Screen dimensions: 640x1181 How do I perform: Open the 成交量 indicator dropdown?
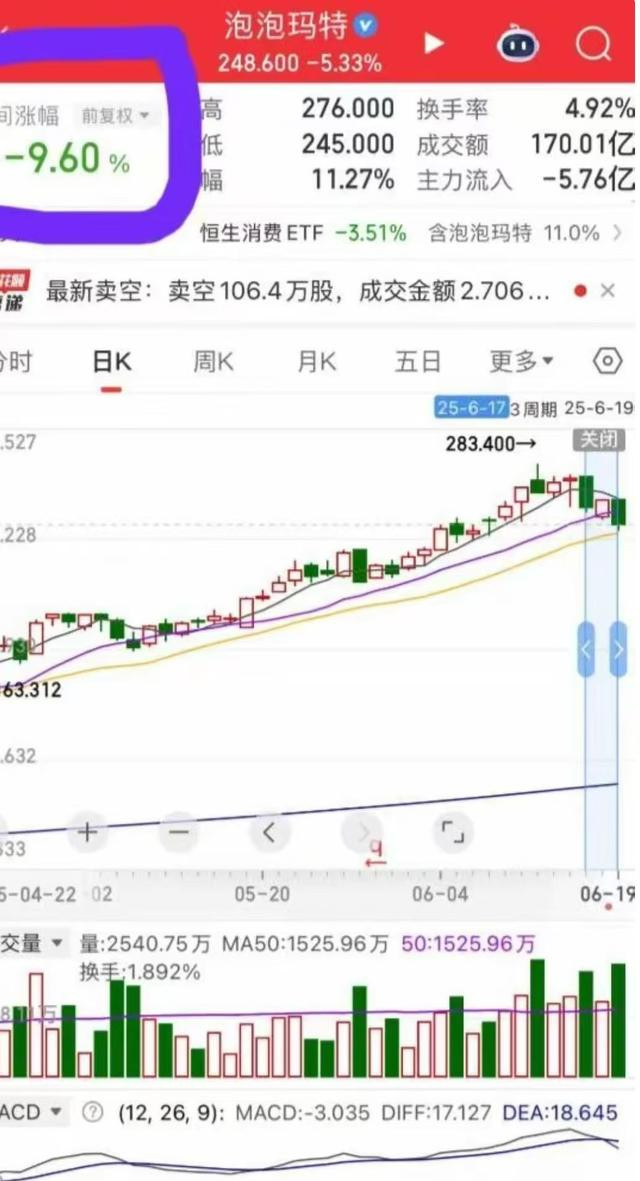point(32,943)
